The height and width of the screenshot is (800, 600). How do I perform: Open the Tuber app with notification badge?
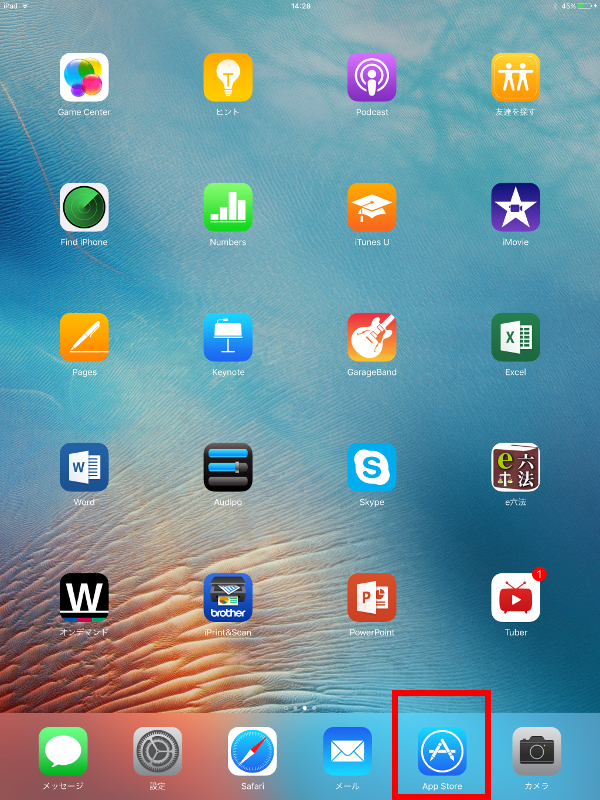(516, 597)
